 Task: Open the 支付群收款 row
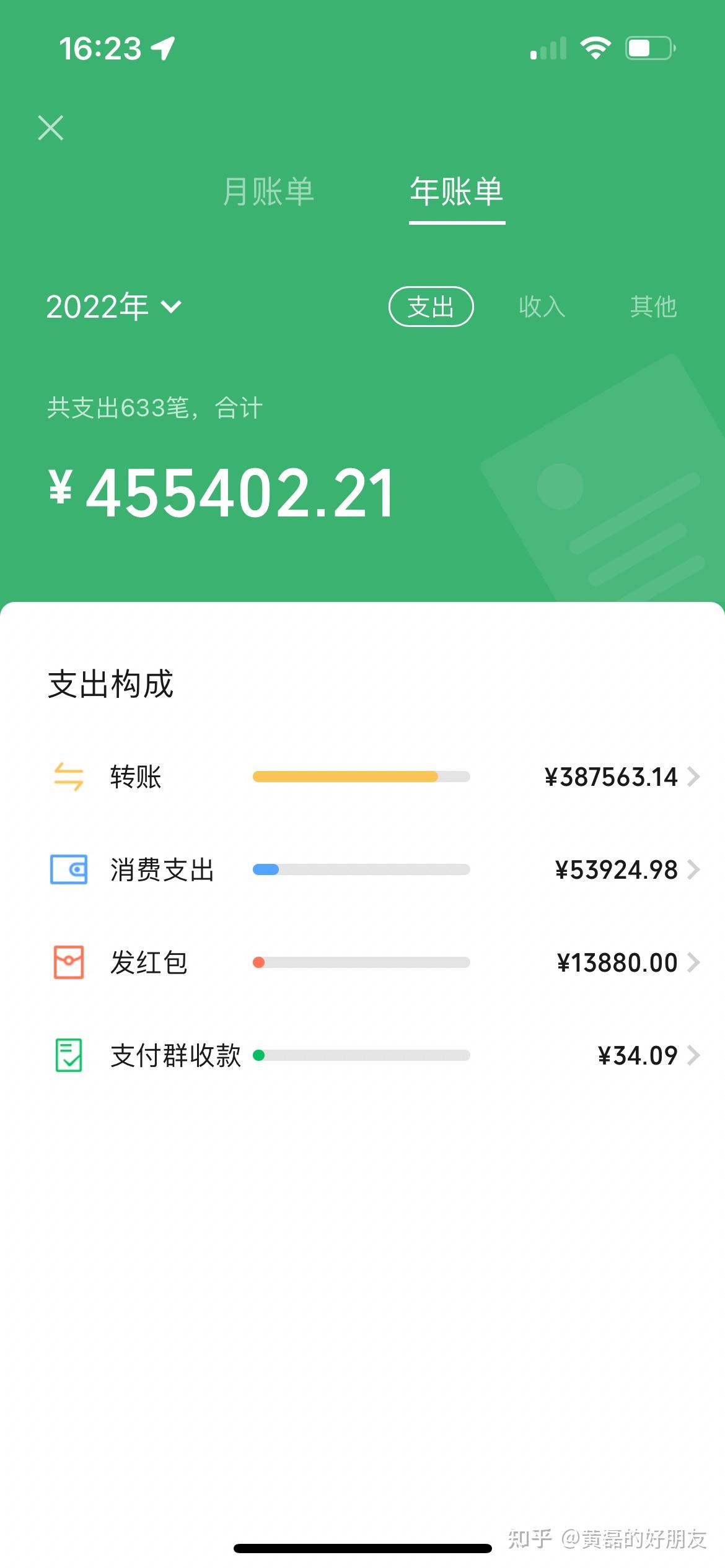tap(362, 1055)
